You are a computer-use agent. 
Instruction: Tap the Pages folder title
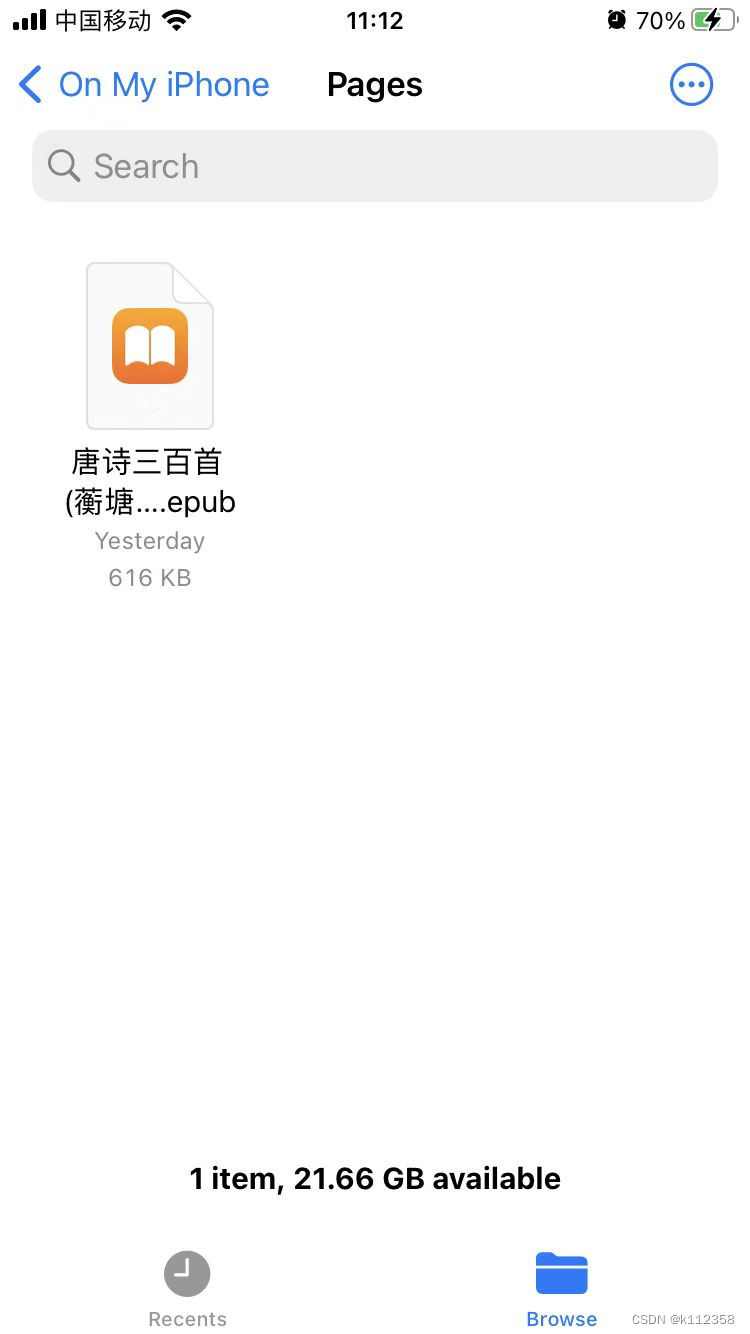coord(374,84)
